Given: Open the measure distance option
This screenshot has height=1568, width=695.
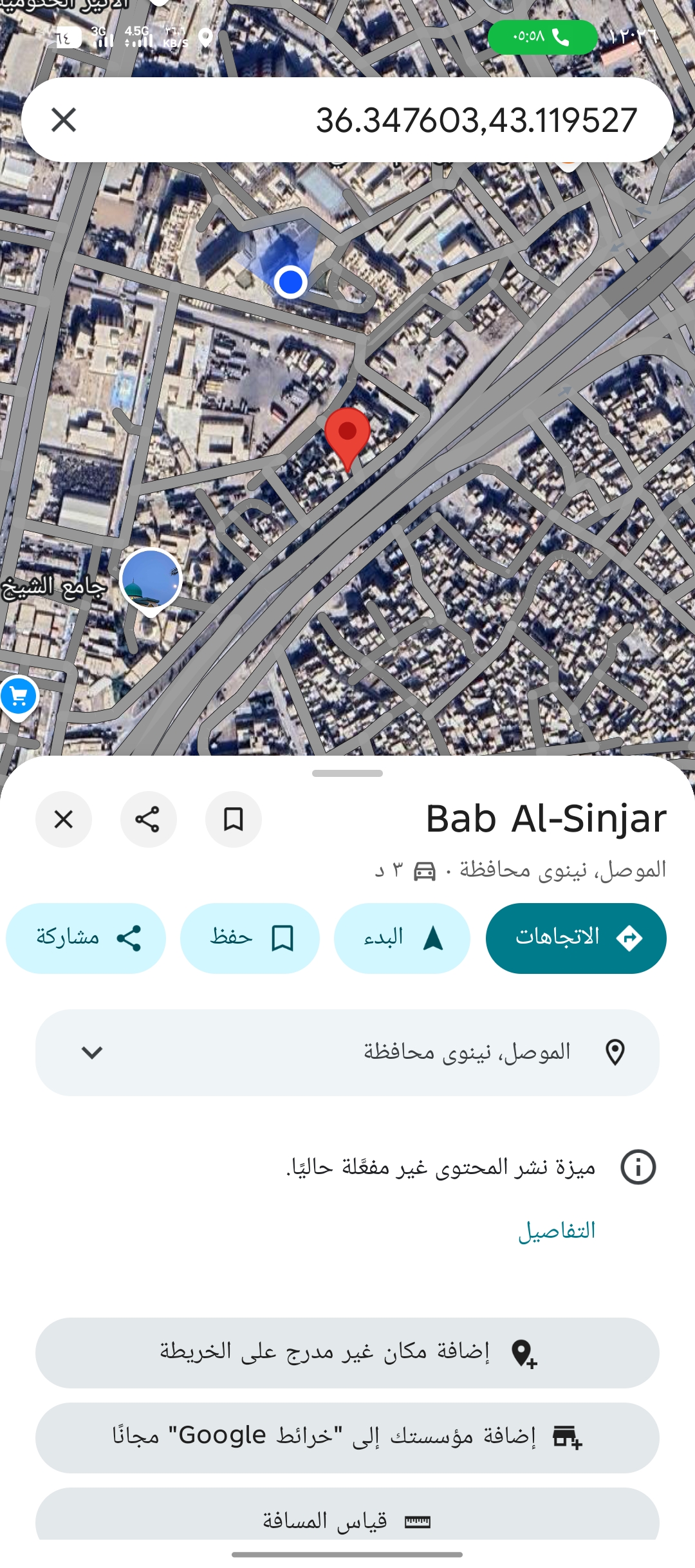Looking at the screenshot, I should tap(347, 1520).
